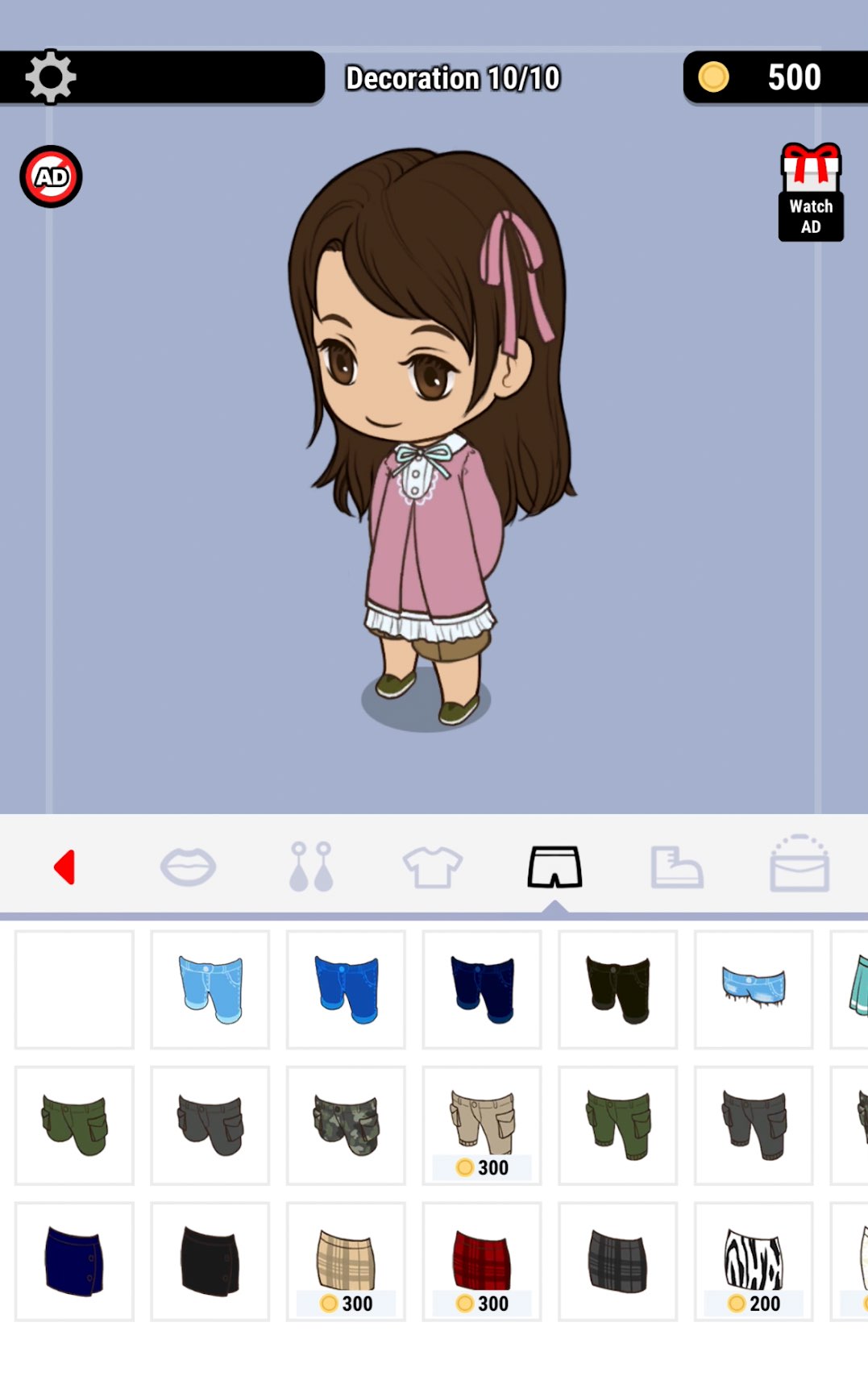
Task: Select the beige plaid skirt for 300
Action: [x=346, y=1262]
